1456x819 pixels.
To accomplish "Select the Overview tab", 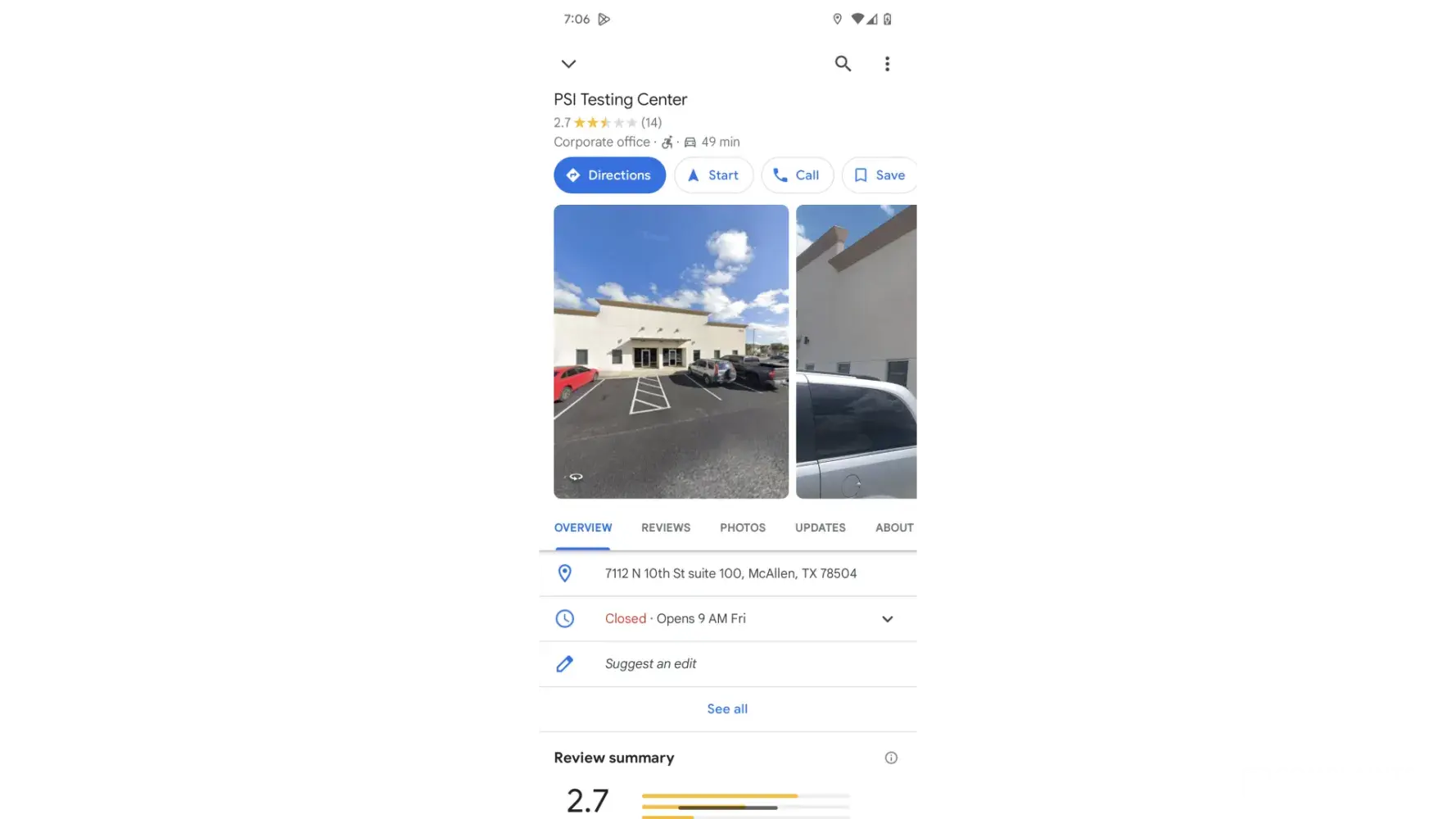I will pos(583,528).
